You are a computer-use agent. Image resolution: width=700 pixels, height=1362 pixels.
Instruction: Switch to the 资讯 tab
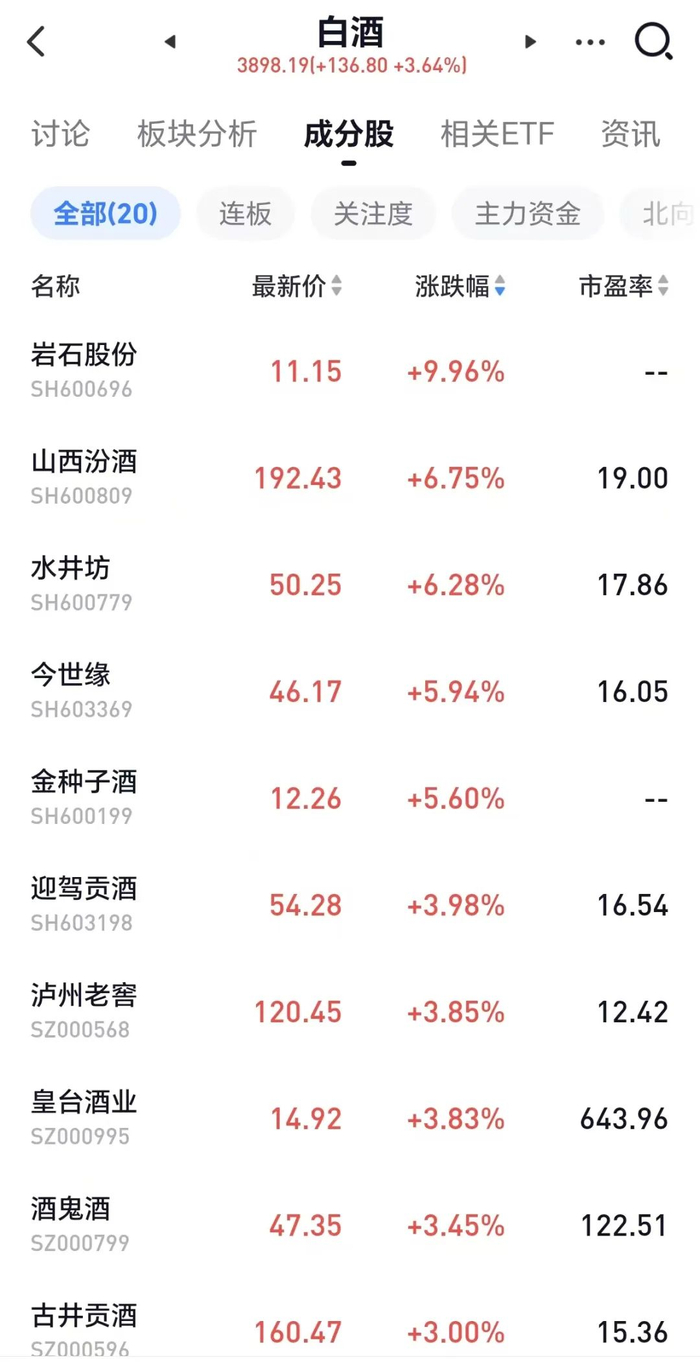630,134
